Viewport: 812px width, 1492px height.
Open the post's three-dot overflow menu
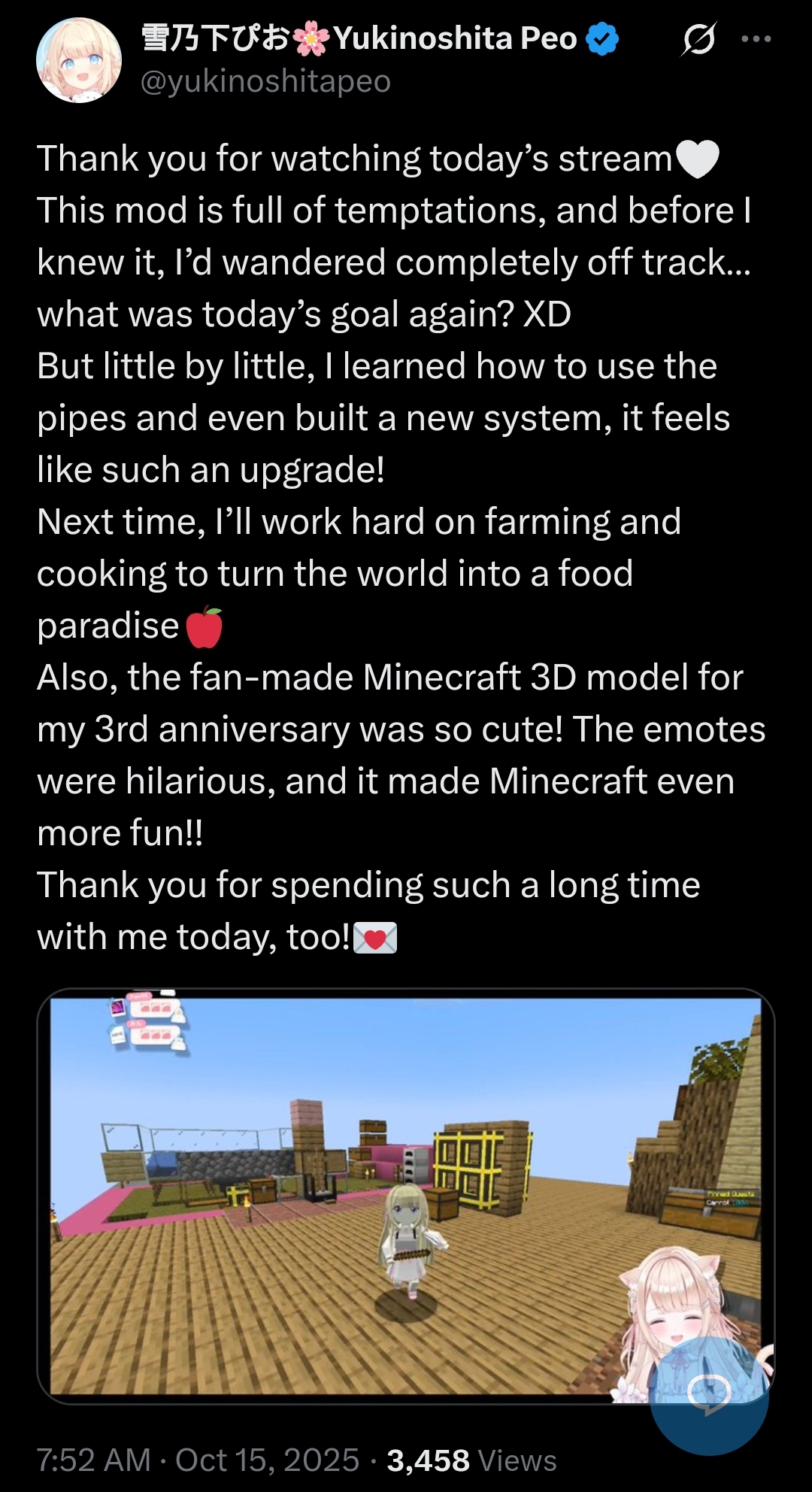tap(756, 39)
